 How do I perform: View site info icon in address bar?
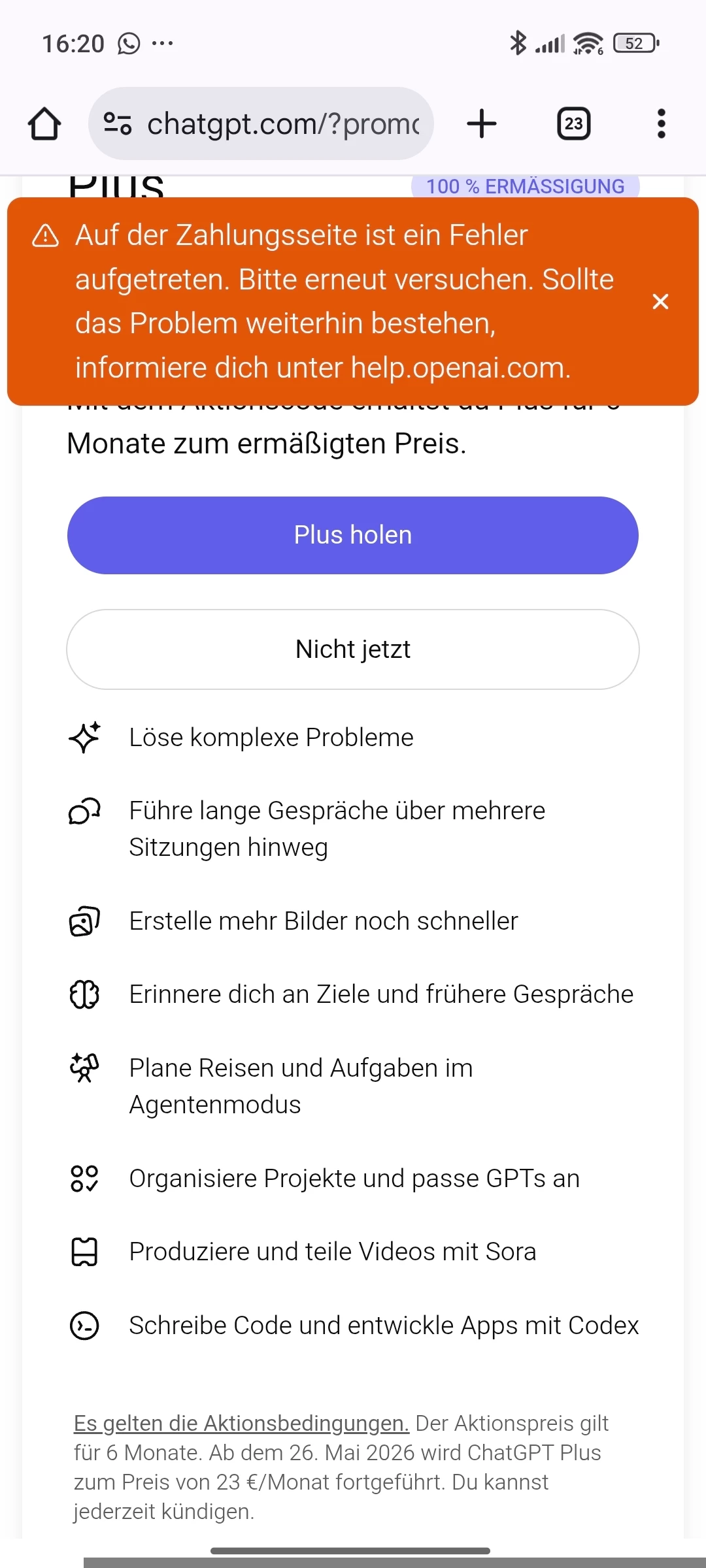118,123
